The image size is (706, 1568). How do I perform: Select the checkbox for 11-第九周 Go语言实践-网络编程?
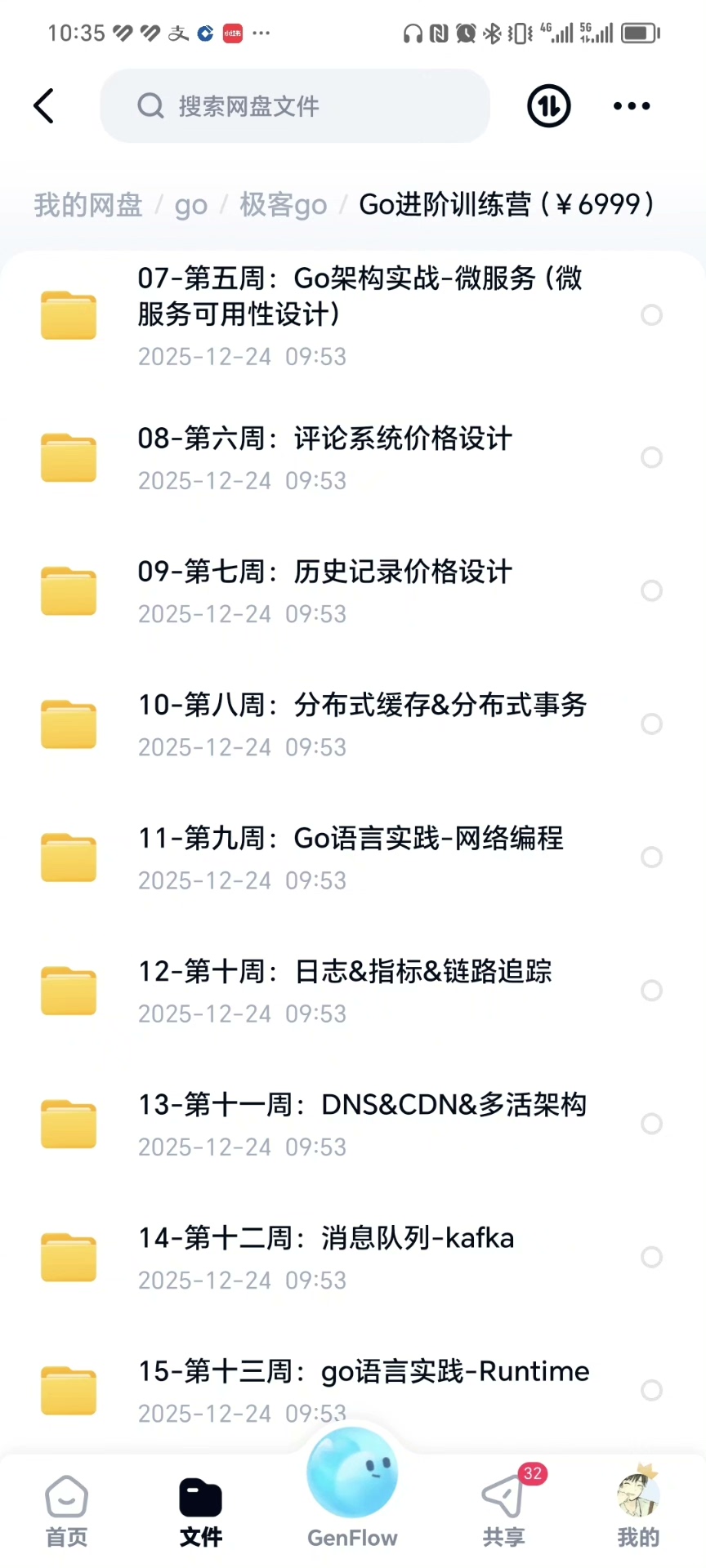coord(651,857)
